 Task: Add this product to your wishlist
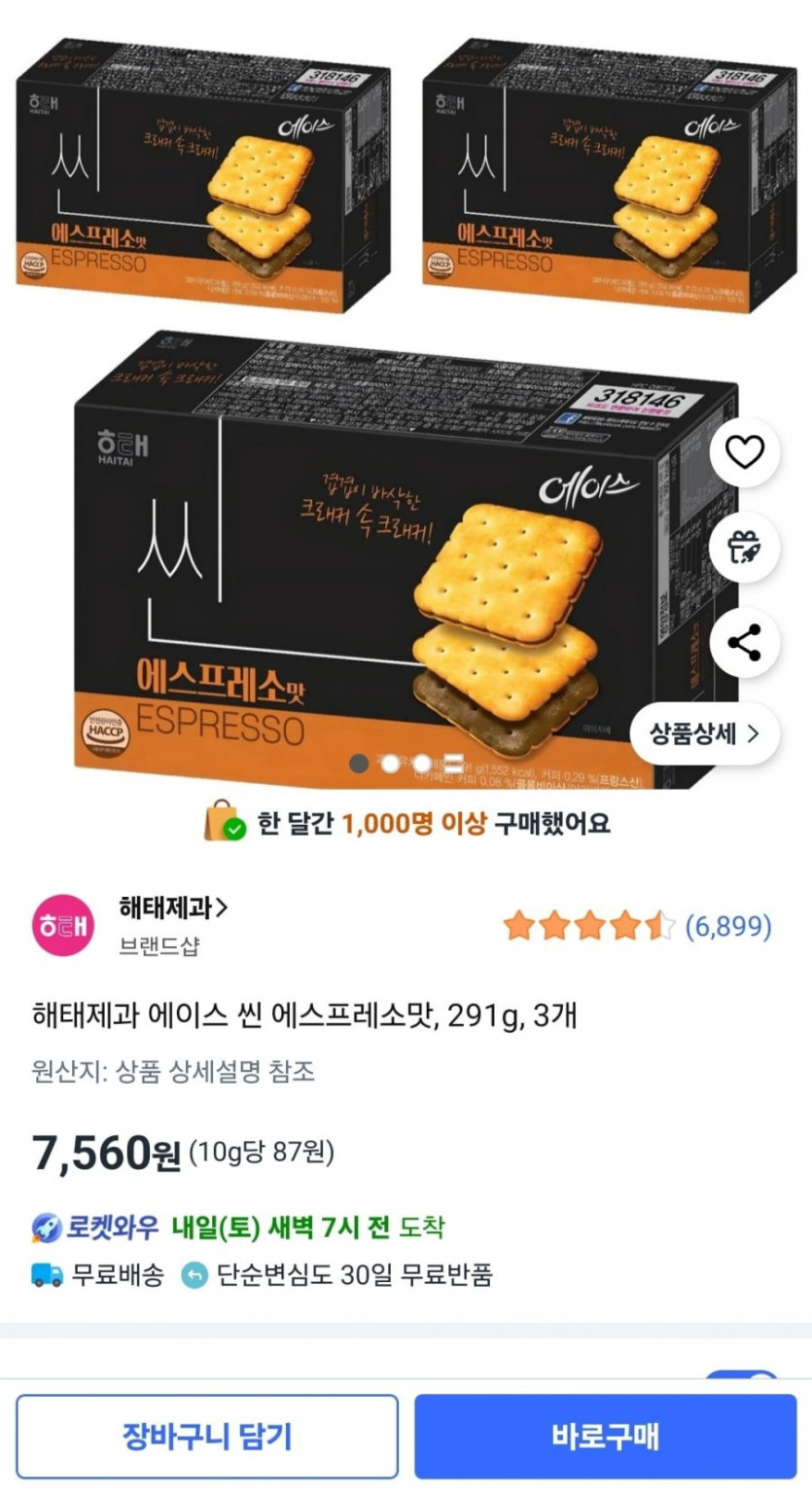745,452
